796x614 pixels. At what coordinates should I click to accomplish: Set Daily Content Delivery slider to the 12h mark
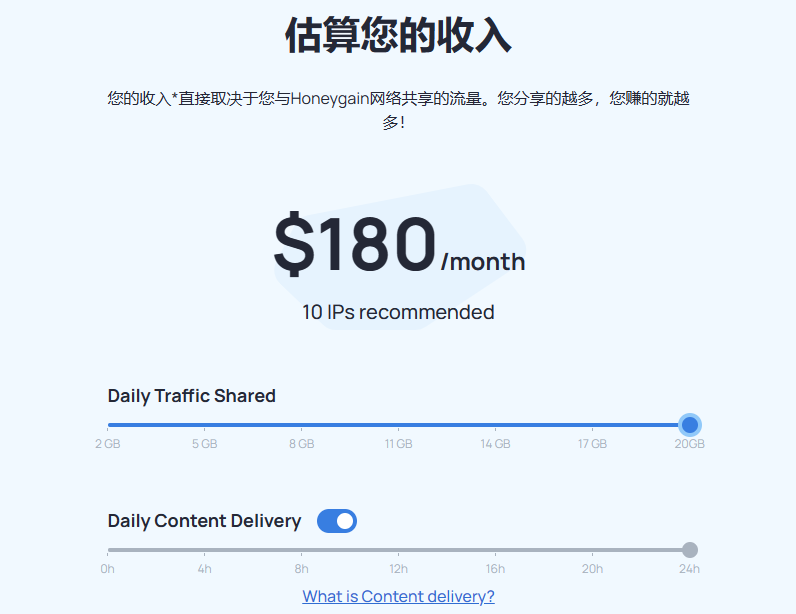tap(398, 550)
